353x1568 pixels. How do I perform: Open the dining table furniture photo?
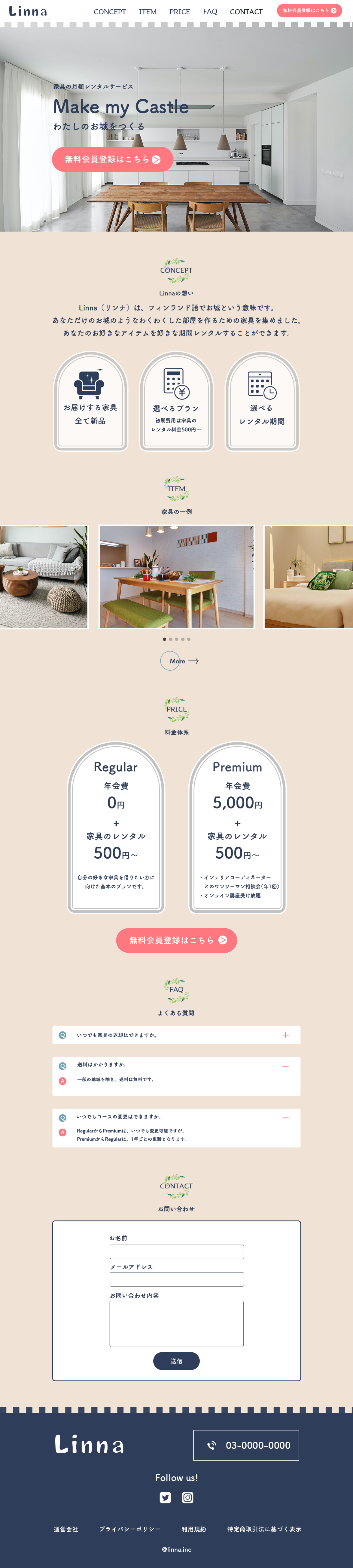(176, 576)
